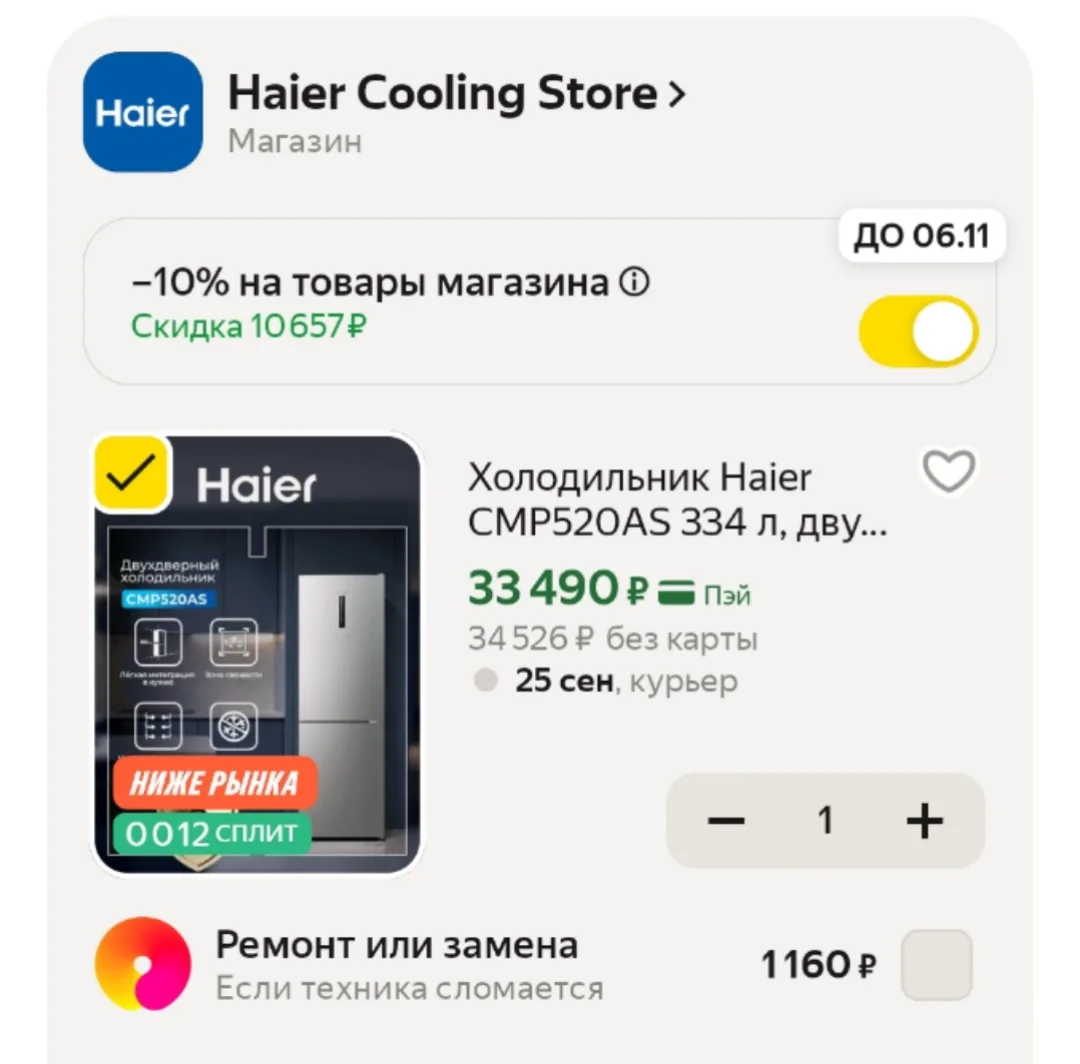Decrease the fridge quantity with minus
Viewport: 1080px width, 1064px height.
pos(726,820)
